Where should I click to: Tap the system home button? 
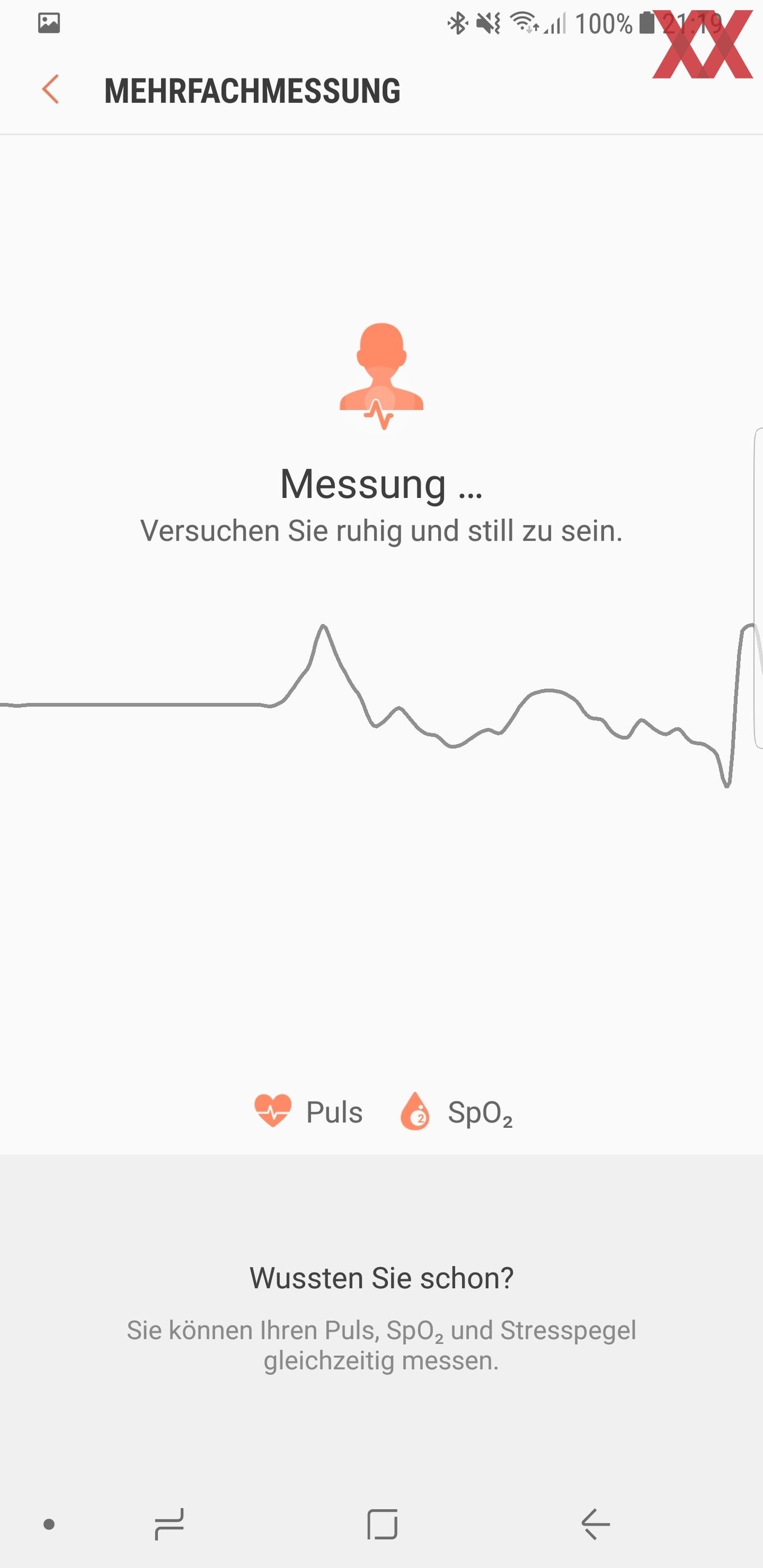point(383,1524)
